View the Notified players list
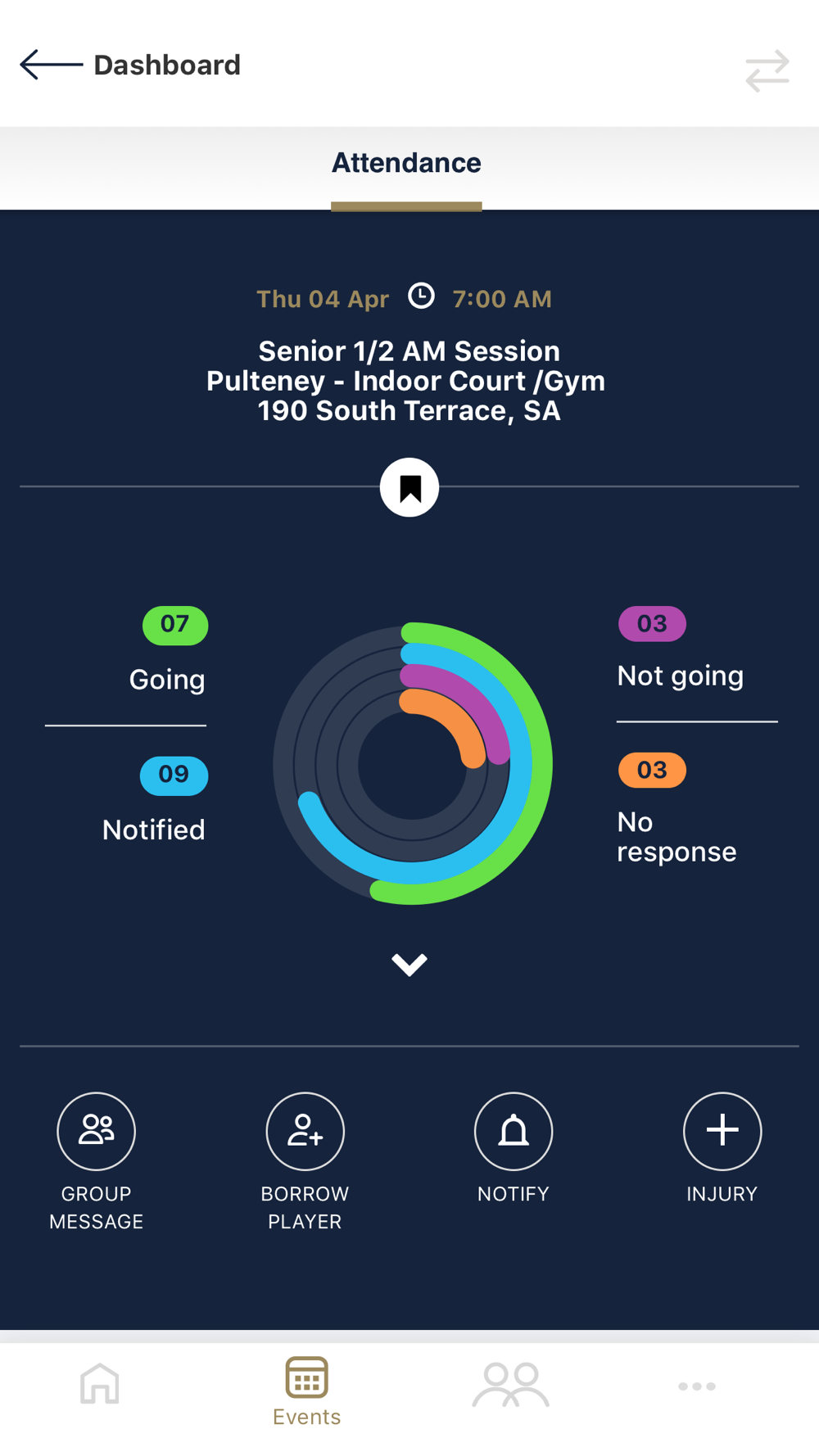Screen dimensions: 819x1456 pyautogui.click(x=156, y=801)
